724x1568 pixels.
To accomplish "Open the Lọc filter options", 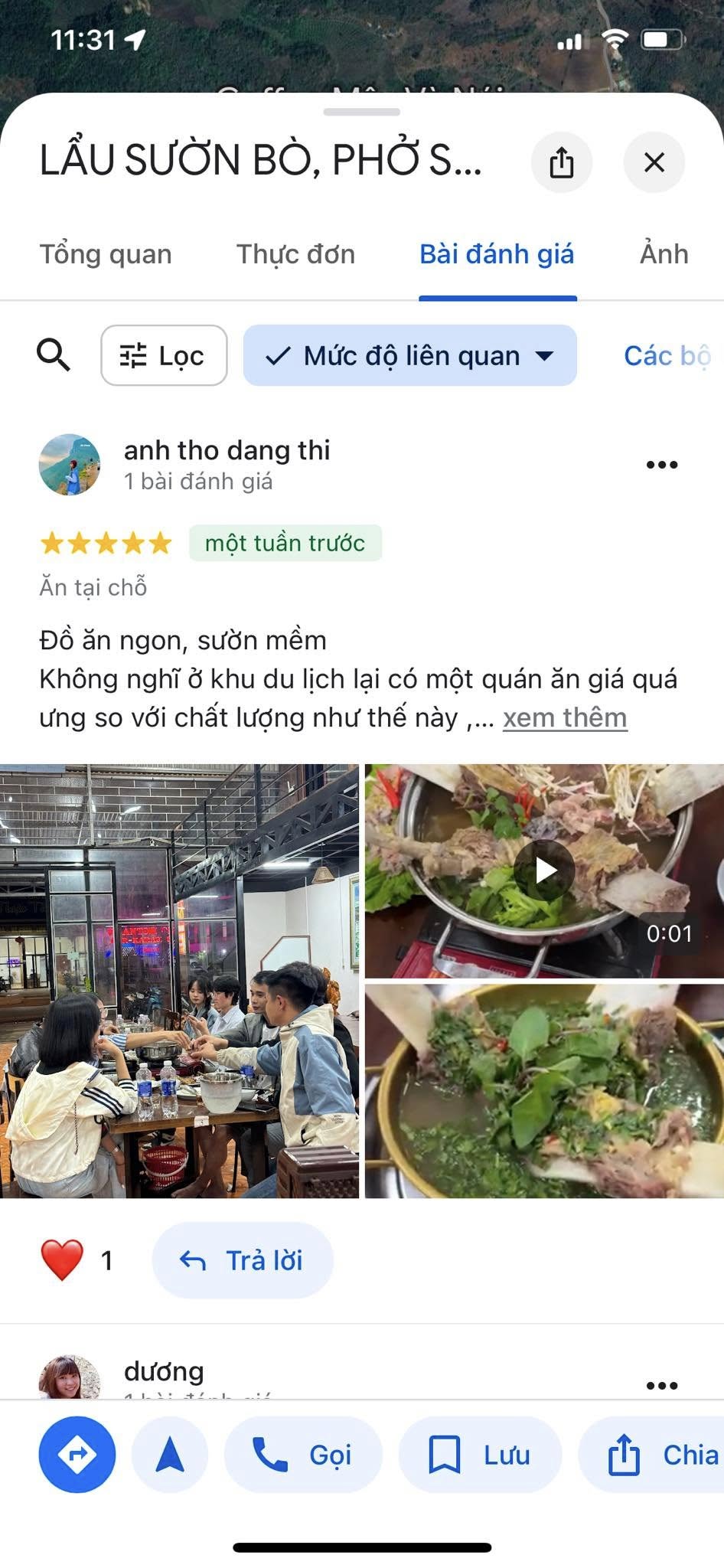I will (x=164, y=355).
